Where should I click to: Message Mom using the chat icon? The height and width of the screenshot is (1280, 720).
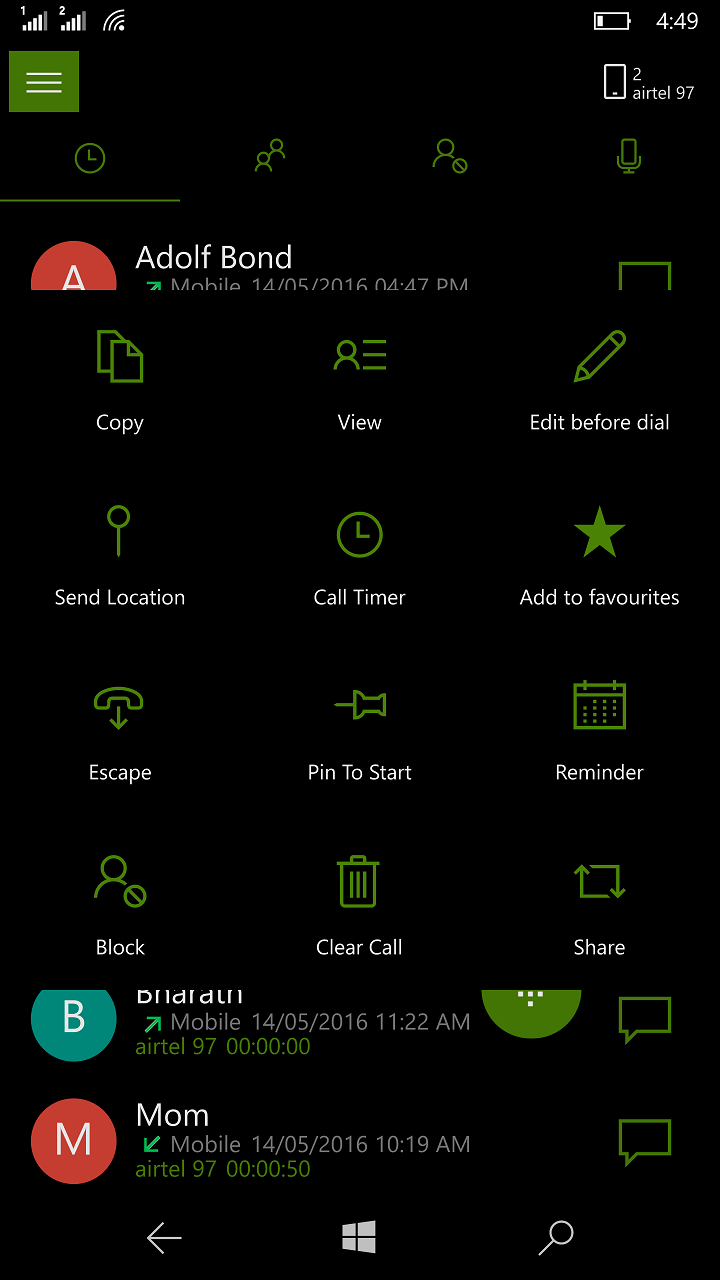pyautogui.click(x=644, y=1142)
